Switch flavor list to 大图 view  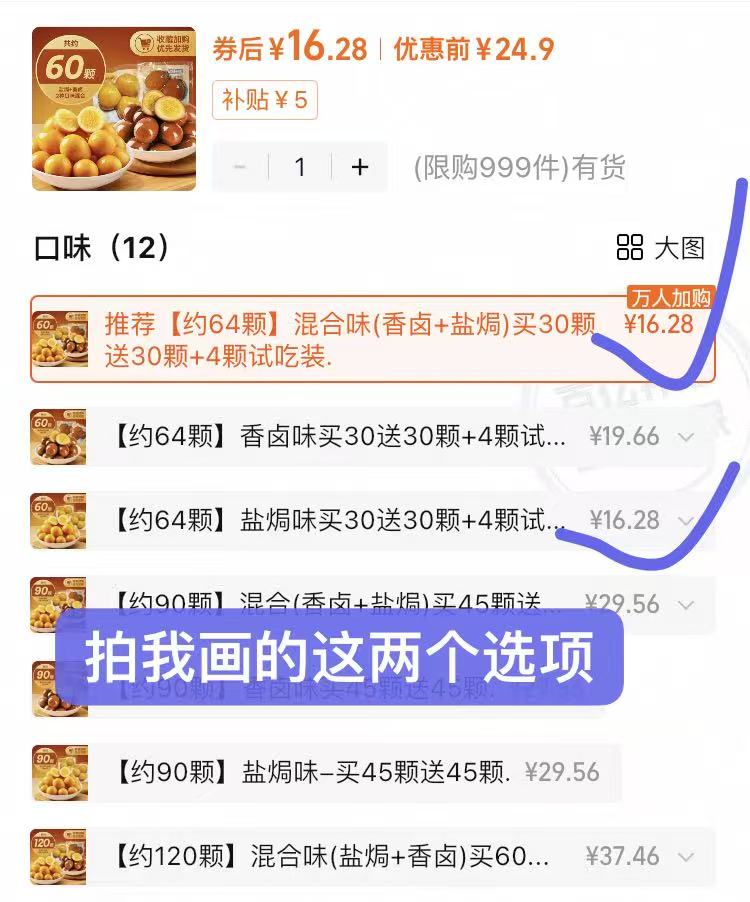[x=661, y=248]
